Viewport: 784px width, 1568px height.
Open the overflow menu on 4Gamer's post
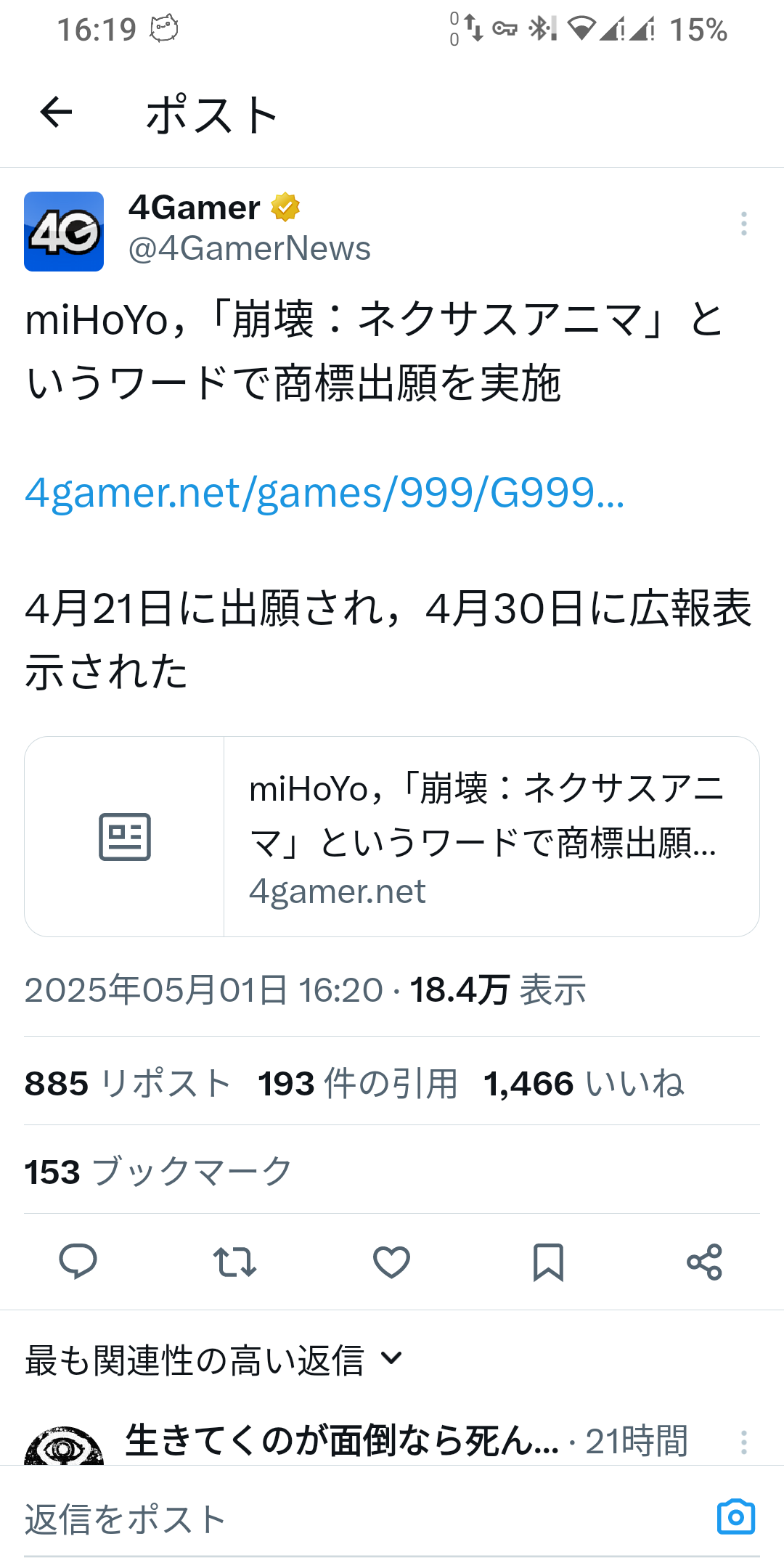tap(743, 224)
